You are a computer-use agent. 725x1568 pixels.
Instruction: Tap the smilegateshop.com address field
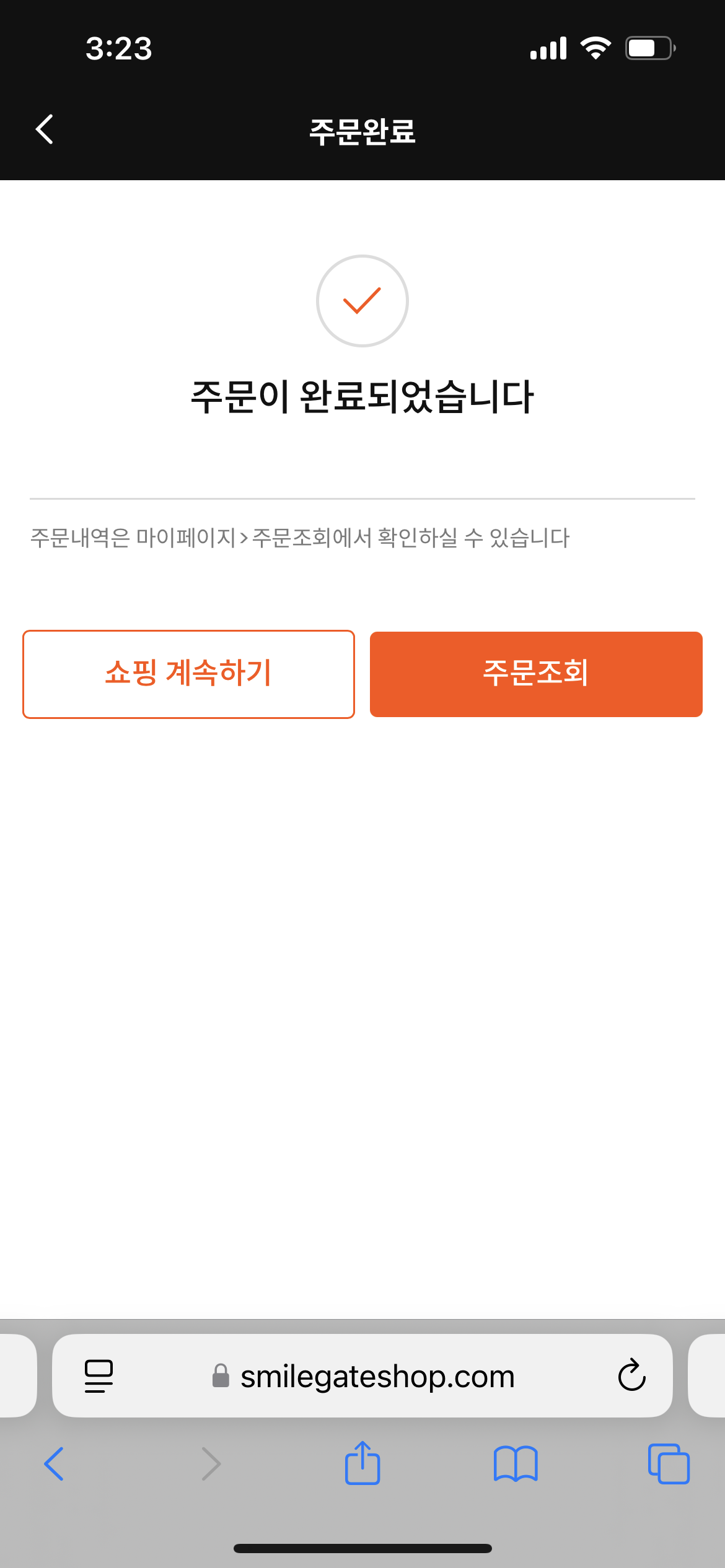[362, 1376]
